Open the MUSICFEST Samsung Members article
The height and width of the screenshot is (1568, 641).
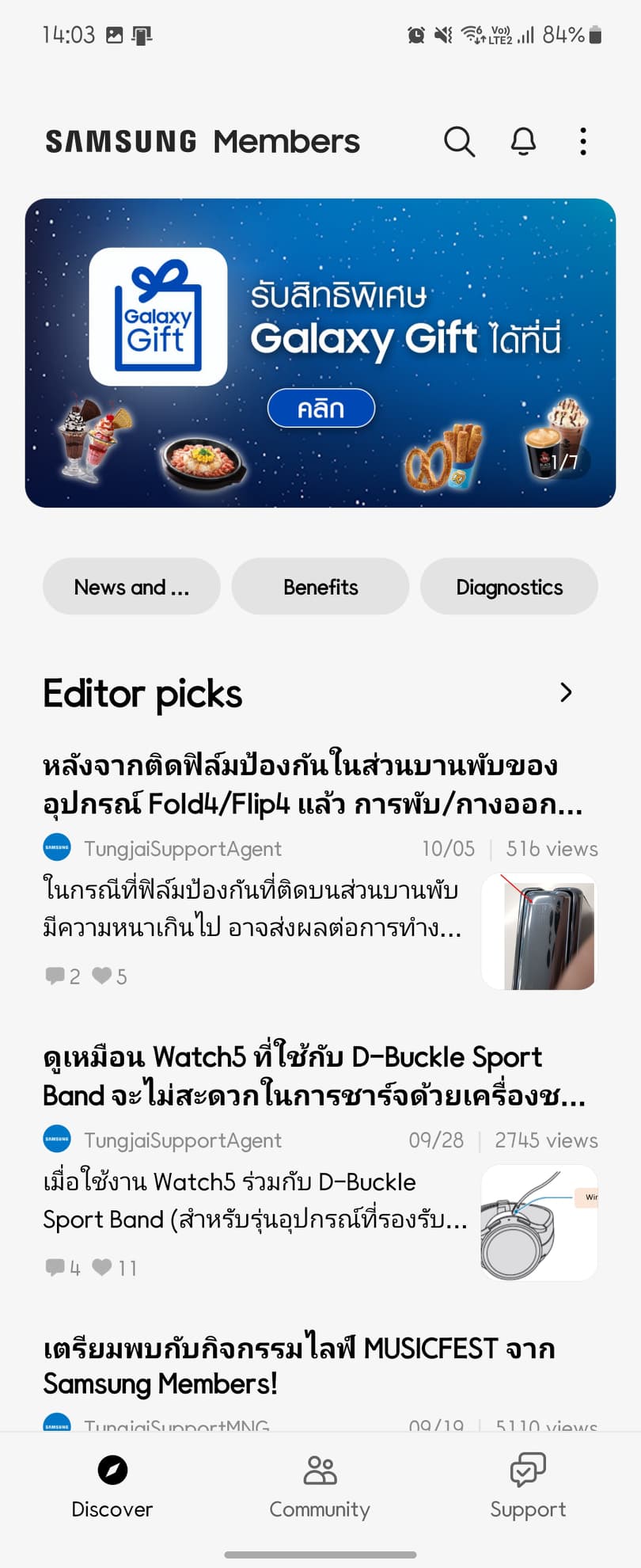[x=299, y=1365]
